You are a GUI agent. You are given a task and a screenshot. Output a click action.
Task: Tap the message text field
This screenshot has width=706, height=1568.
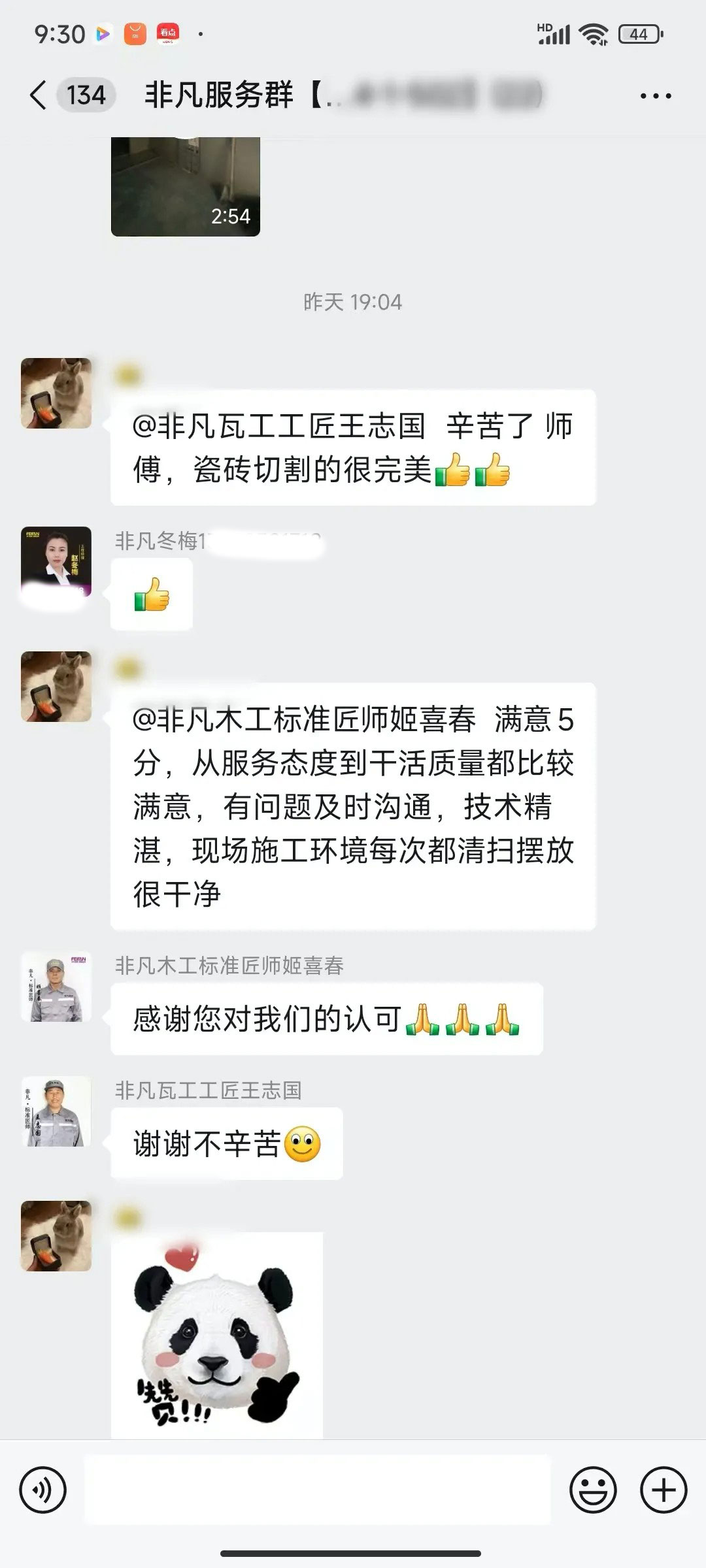tap(318, 1490)
